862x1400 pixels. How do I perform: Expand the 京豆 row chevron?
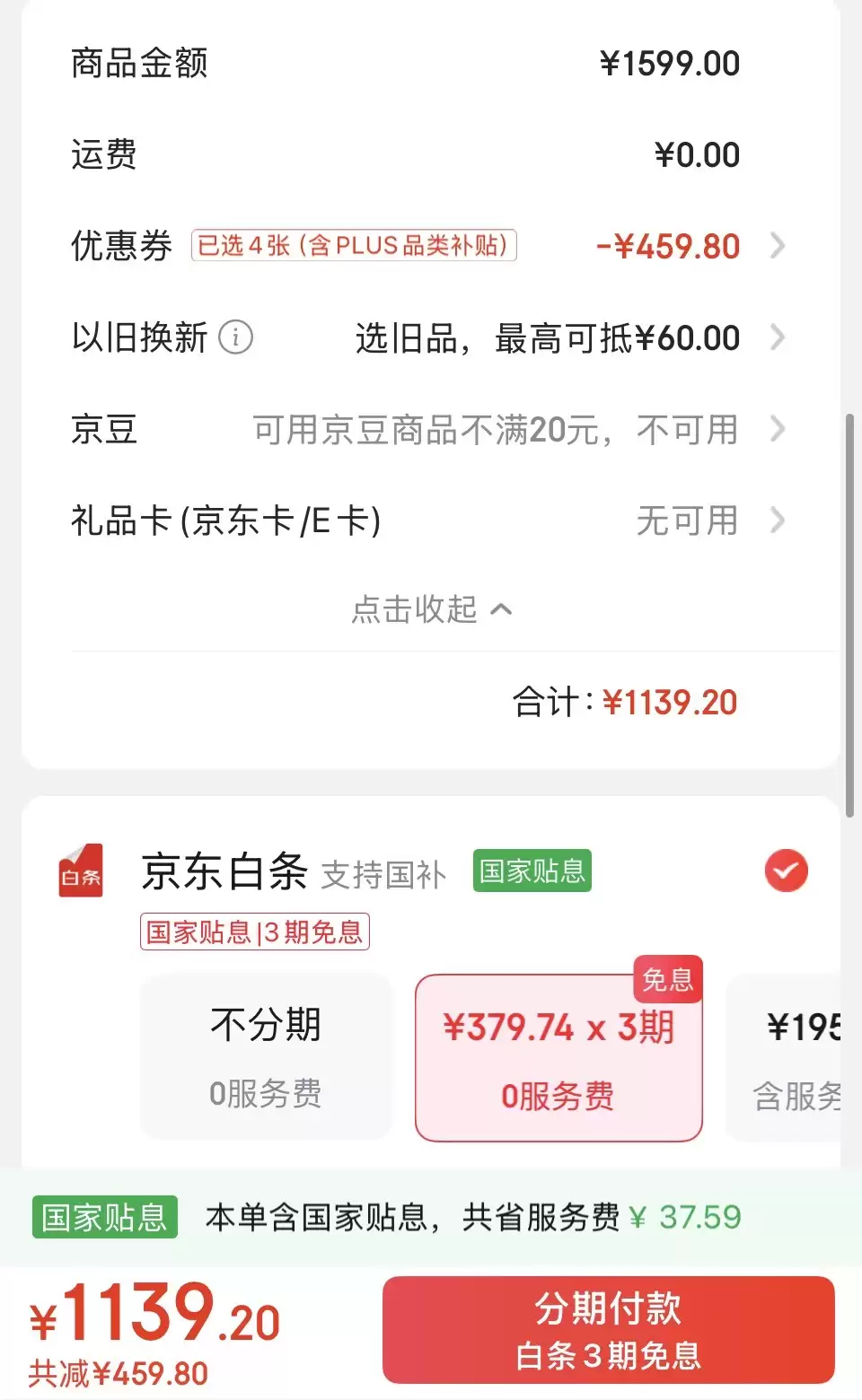(x=776, y=430)
